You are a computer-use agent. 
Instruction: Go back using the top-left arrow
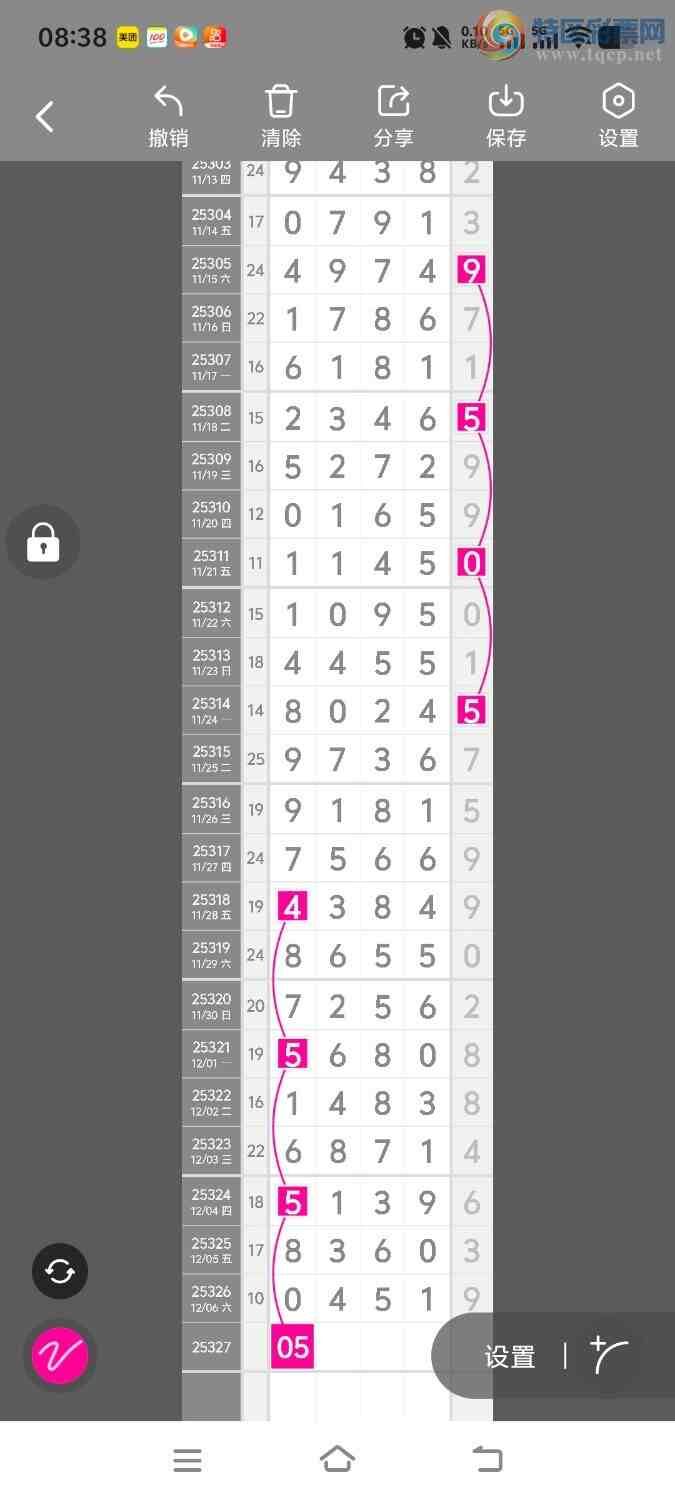pyautogui.click(x=45, y=117)
